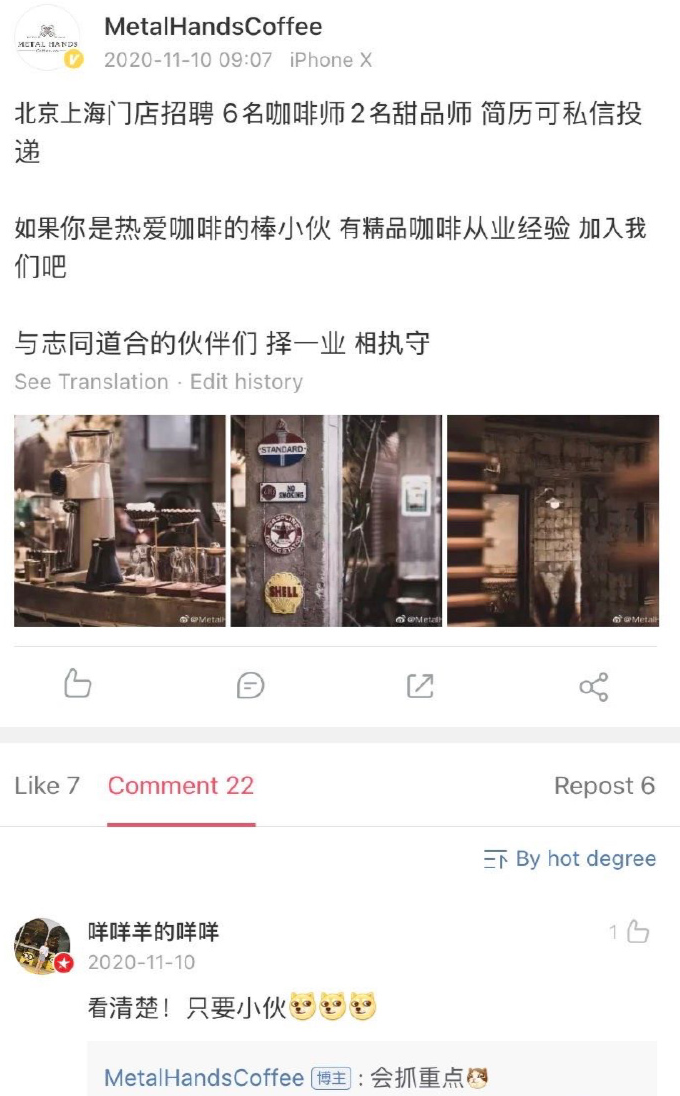Select the Comment 22 tab
Image resolution: width=680 pixels, height=1096 pixels.
click(x=181, y=786)
